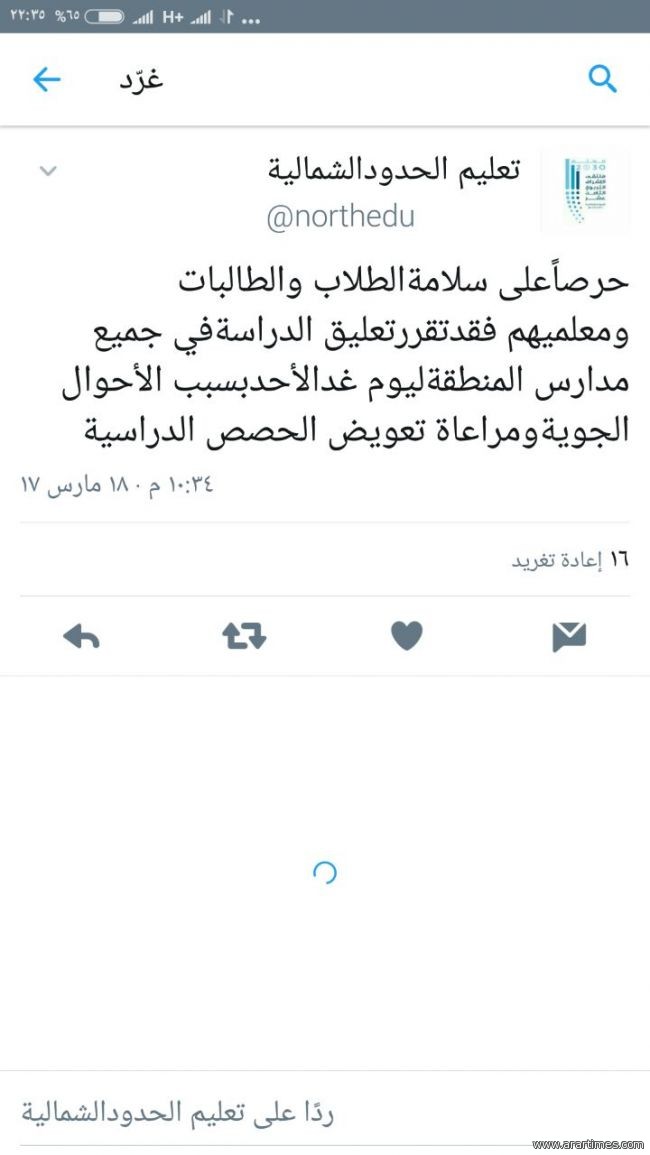Open the search magnifier icon
Screen dimensions: 650x1155
(x=602, y=79)
